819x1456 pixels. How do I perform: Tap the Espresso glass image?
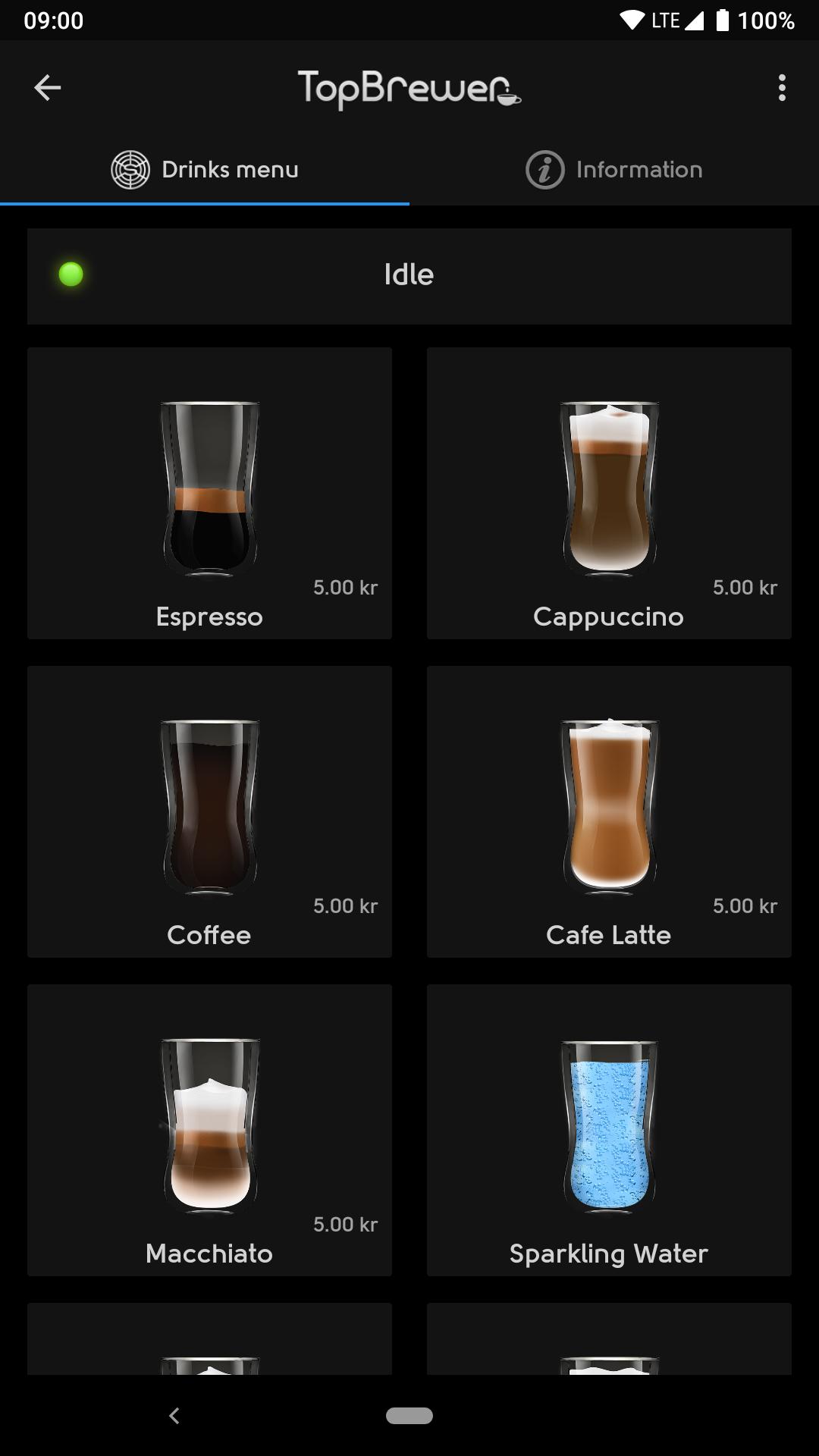tap(209, 485)
